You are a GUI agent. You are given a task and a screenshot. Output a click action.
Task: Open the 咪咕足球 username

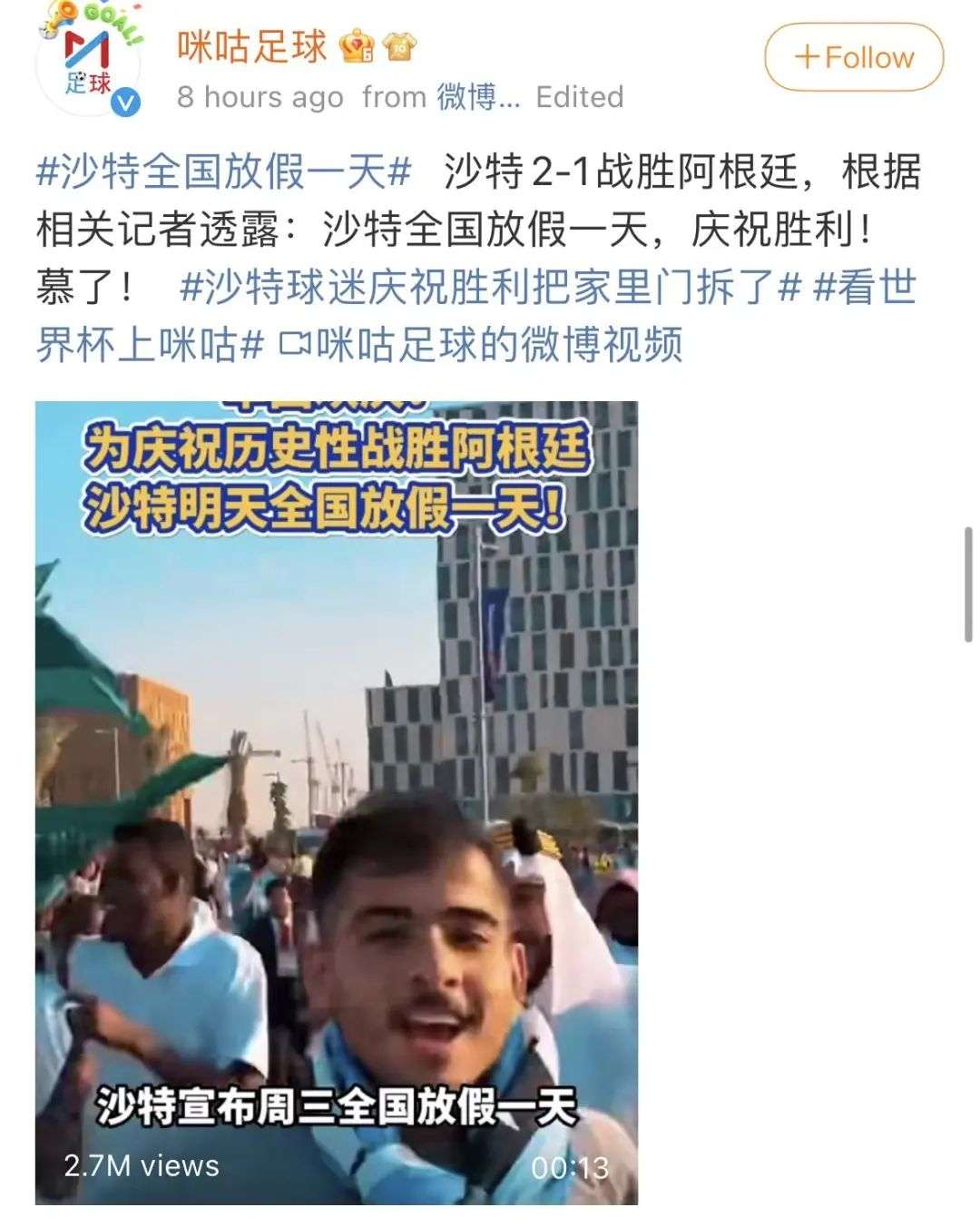click(x=252, y=45)
